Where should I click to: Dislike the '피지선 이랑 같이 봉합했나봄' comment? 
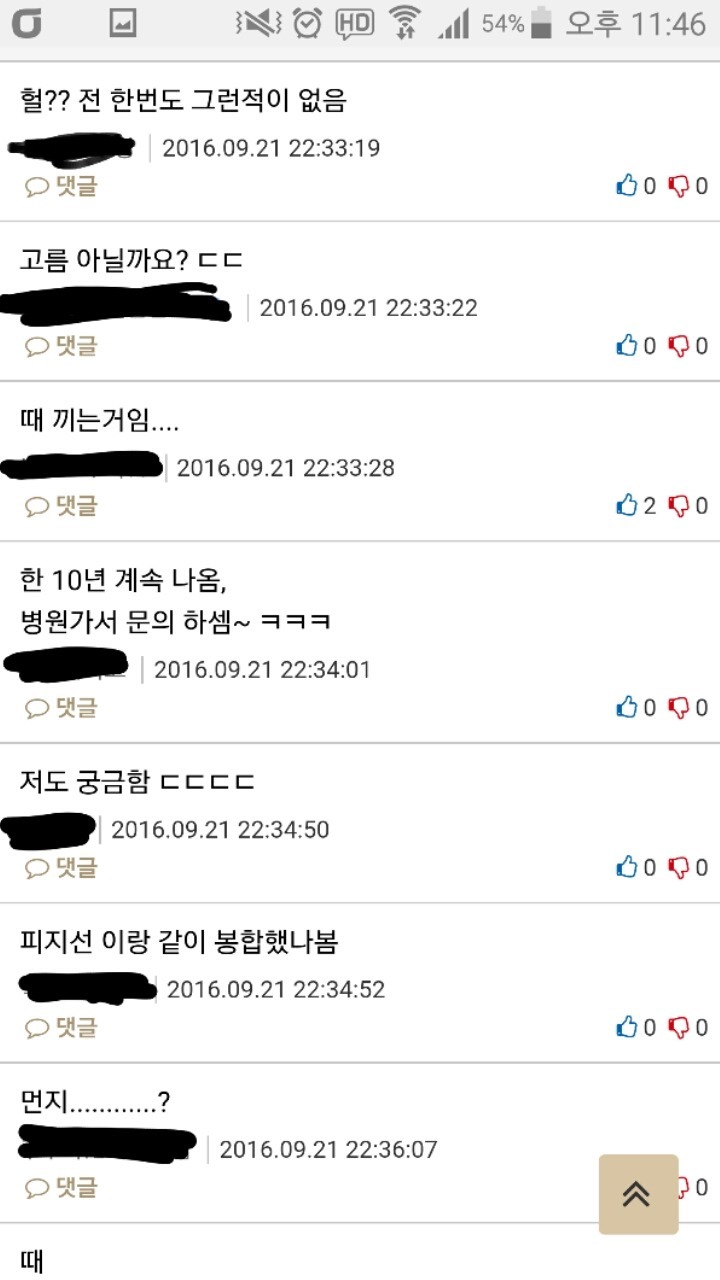click(679, 1027)
